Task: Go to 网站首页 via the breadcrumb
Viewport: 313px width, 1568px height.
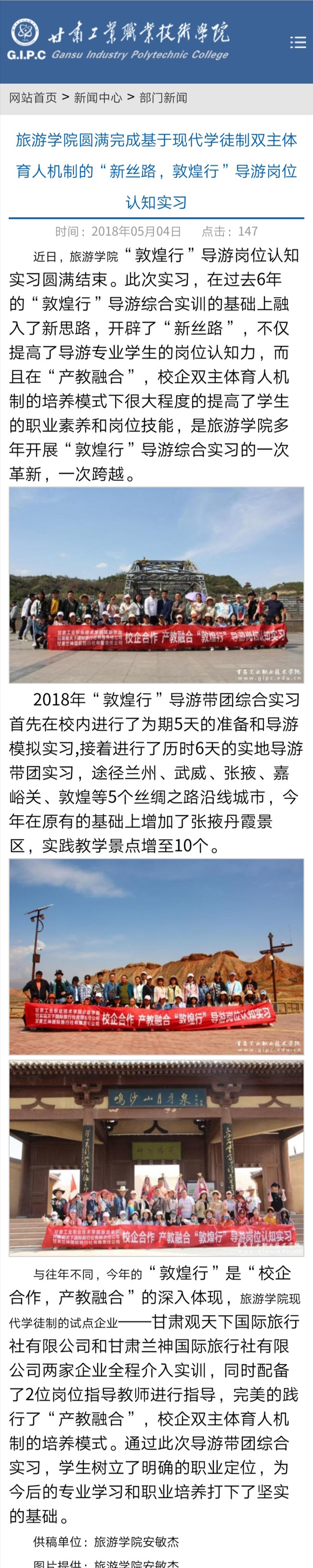Action: coord(33,97)
